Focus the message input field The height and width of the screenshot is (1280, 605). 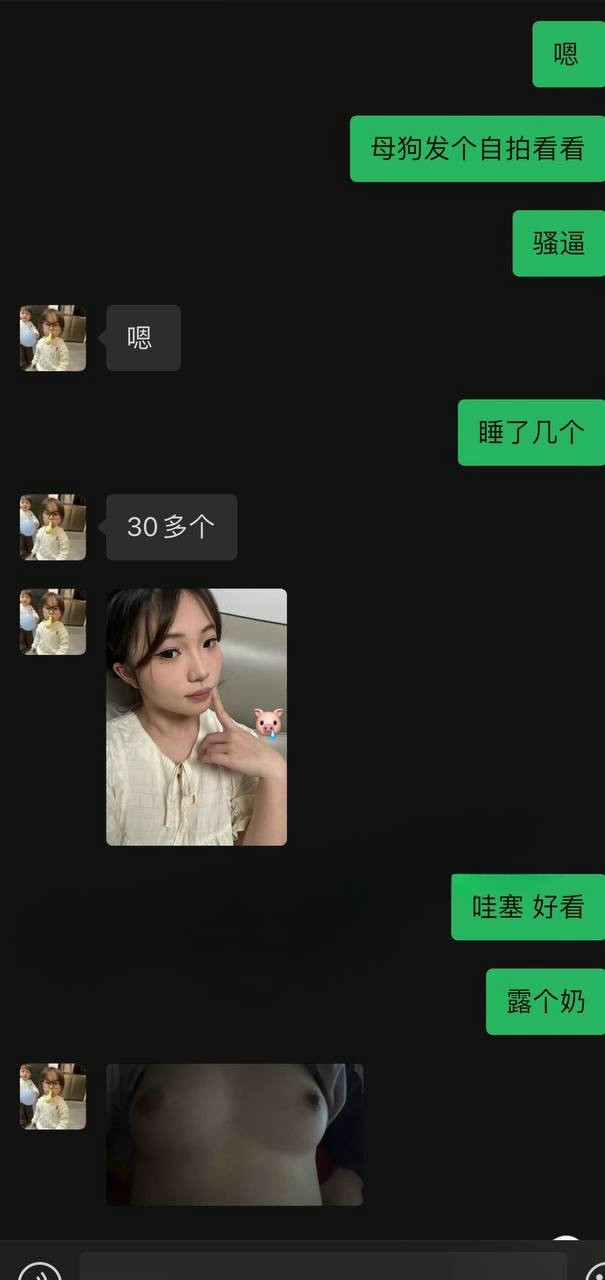322,1267
